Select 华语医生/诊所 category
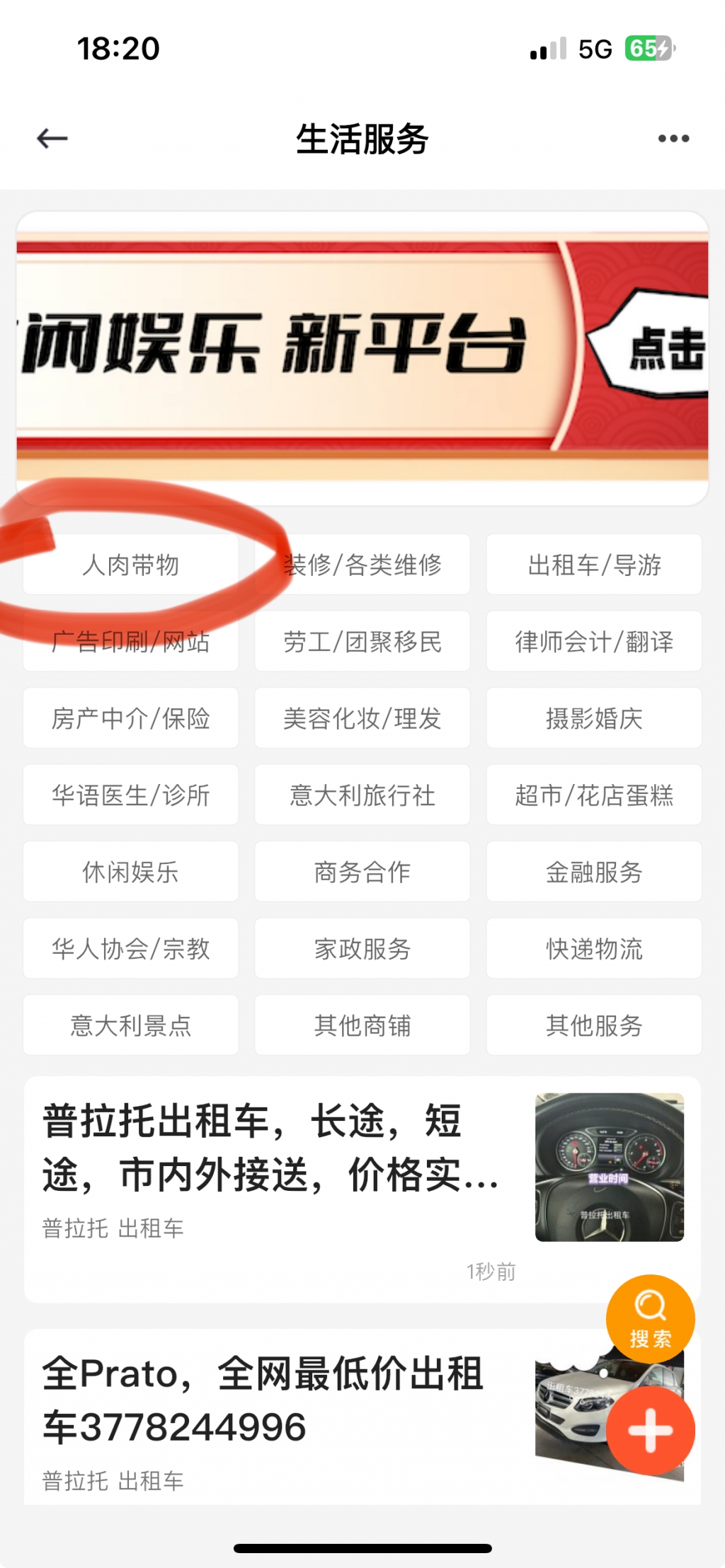Screen dimensions: 725x1568 click(x=130, y=795)
